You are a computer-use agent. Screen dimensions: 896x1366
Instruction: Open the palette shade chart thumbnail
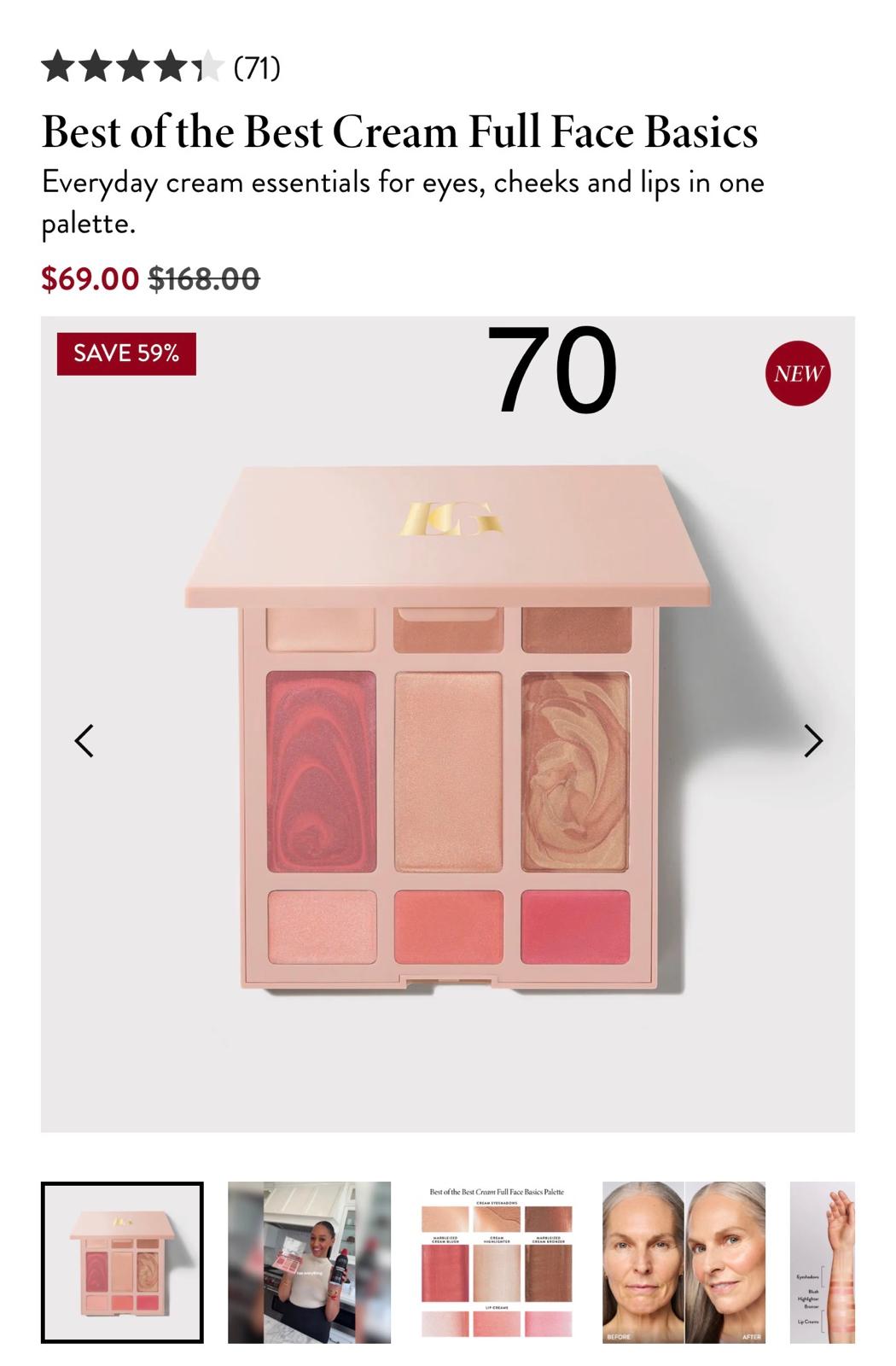pyautogui.click(x=497, y=1262)
